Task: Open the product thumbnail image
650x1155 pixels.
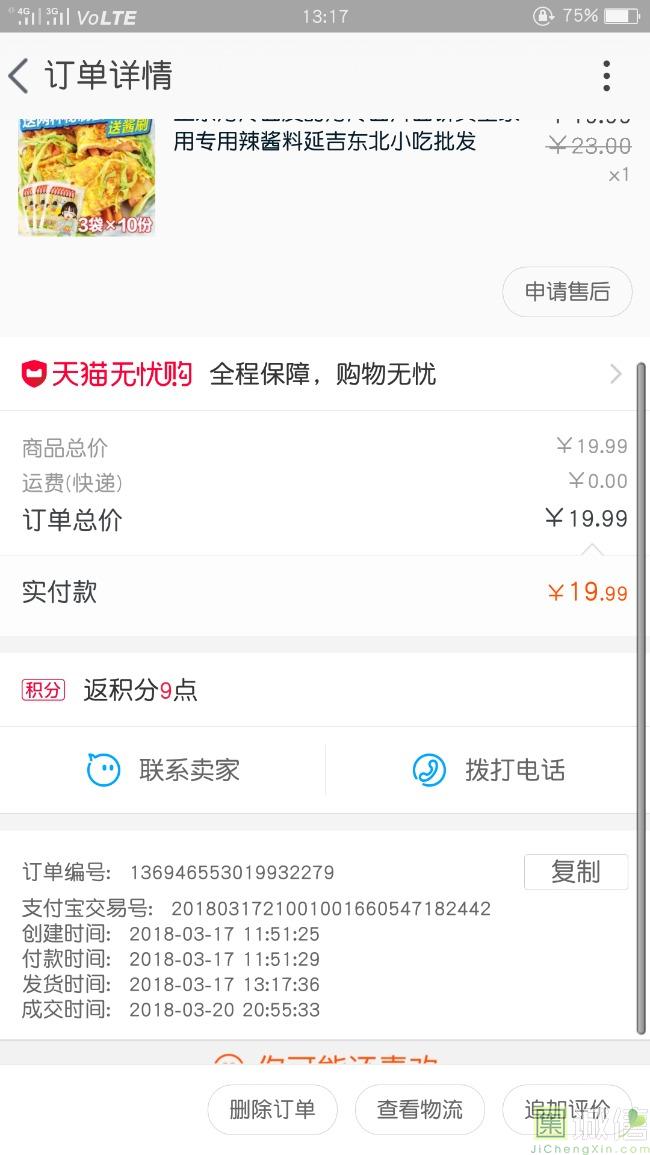Action: [x=87, y=178]
